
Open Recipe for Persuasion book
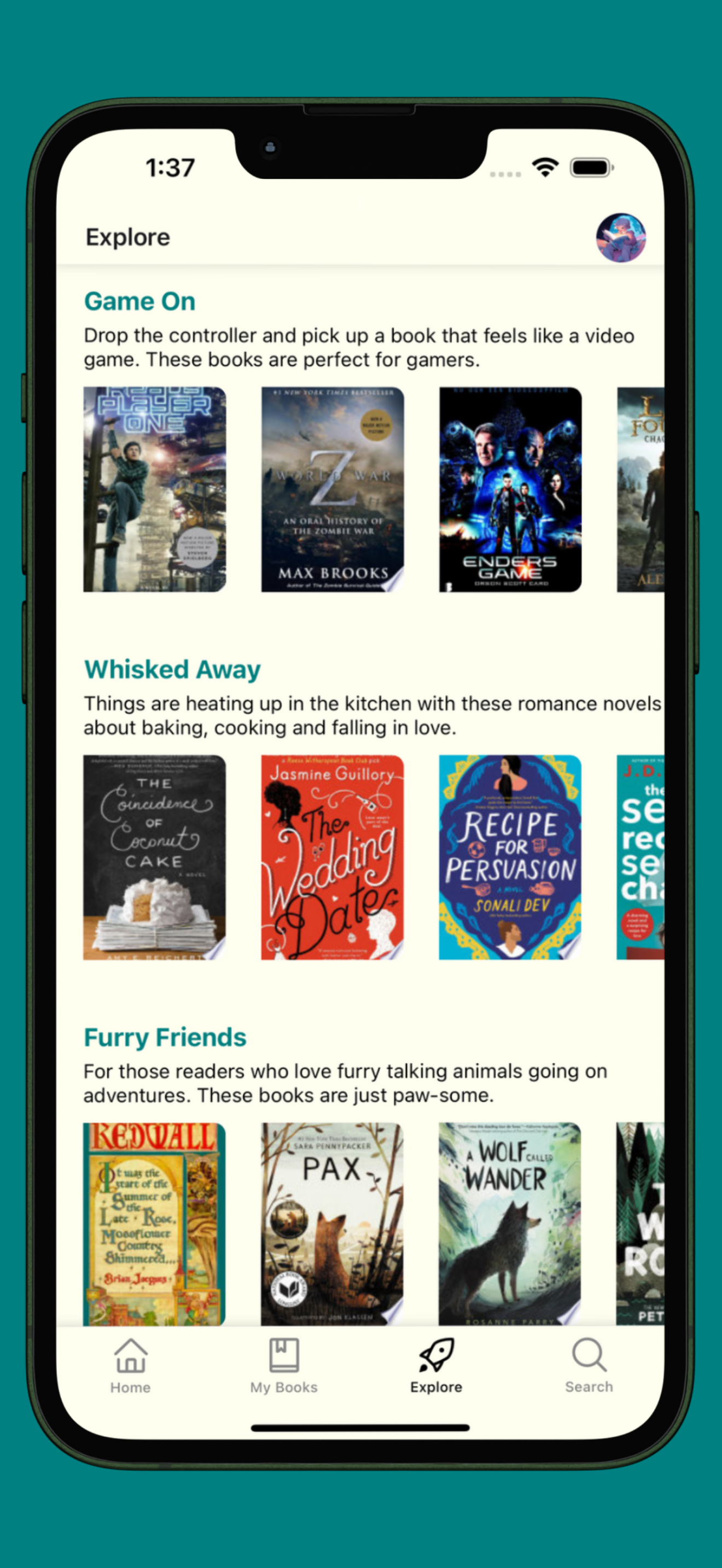point(510,857)
